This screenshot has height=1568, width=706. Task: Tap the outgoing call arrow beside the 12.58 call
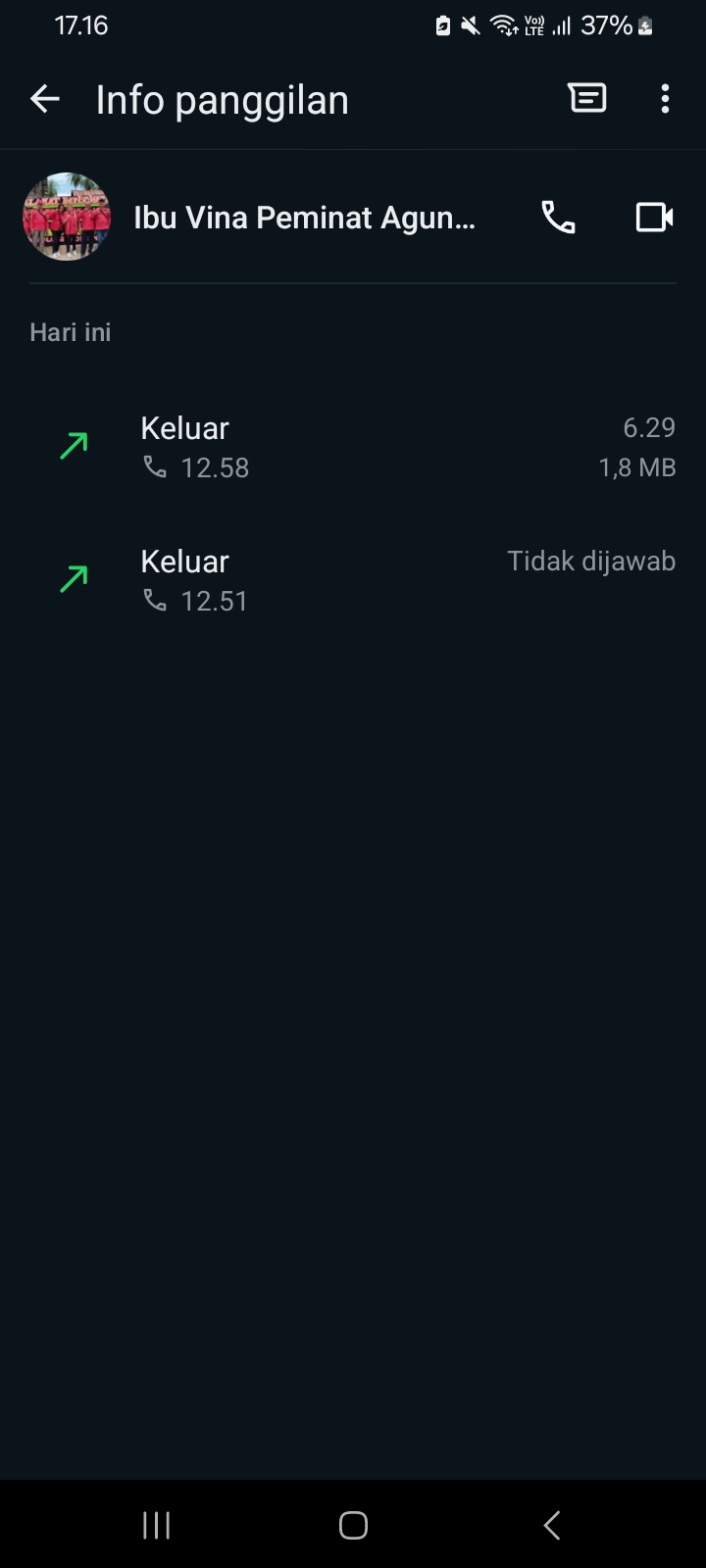(x=74, y=445)
